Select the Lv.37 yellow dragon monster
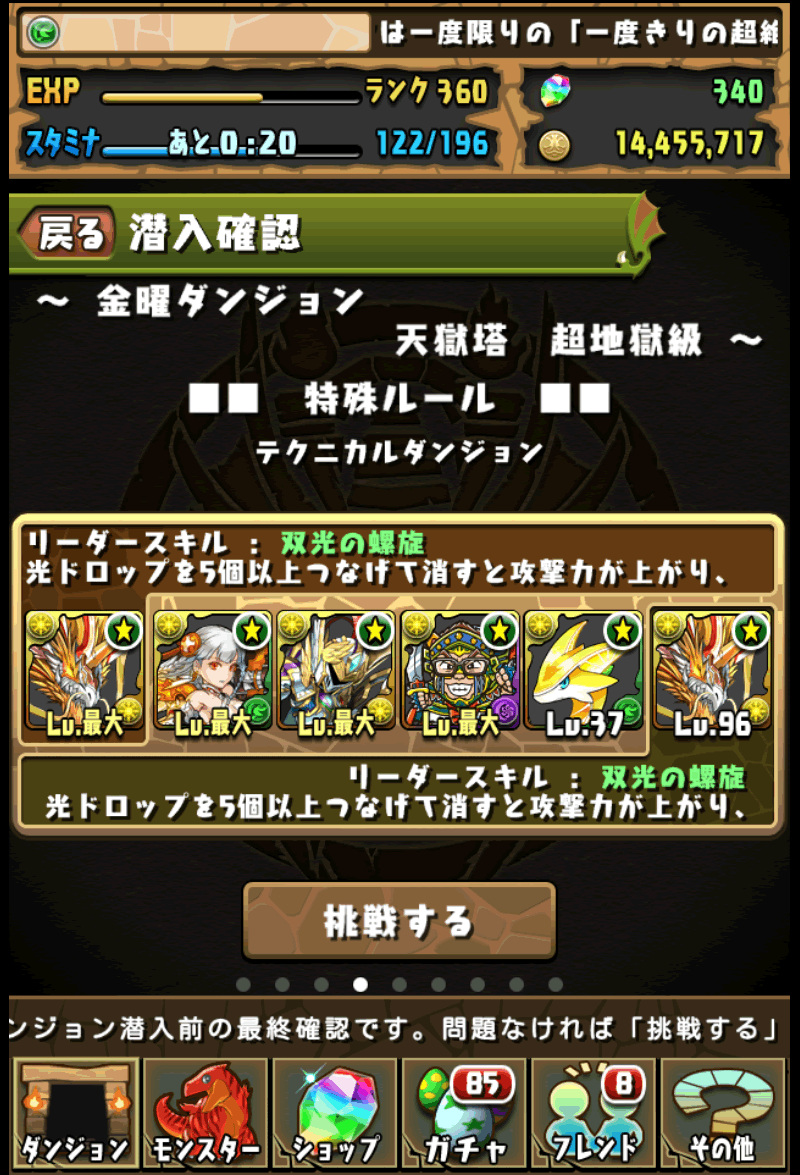Viewport: 800px width, 1175px height. [584, 673]
